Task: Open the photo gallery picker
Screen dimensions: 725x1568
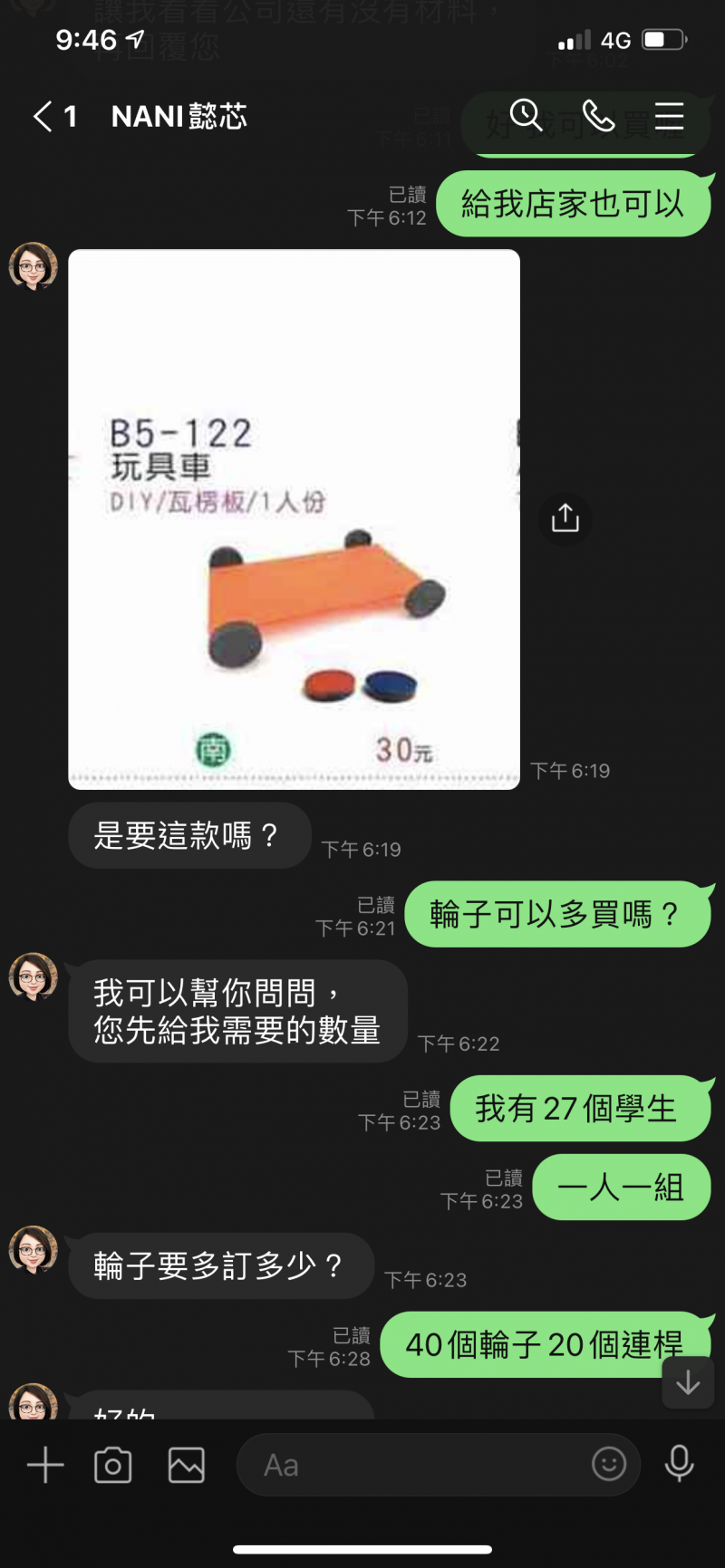Action: click(x=187, y=1465)
